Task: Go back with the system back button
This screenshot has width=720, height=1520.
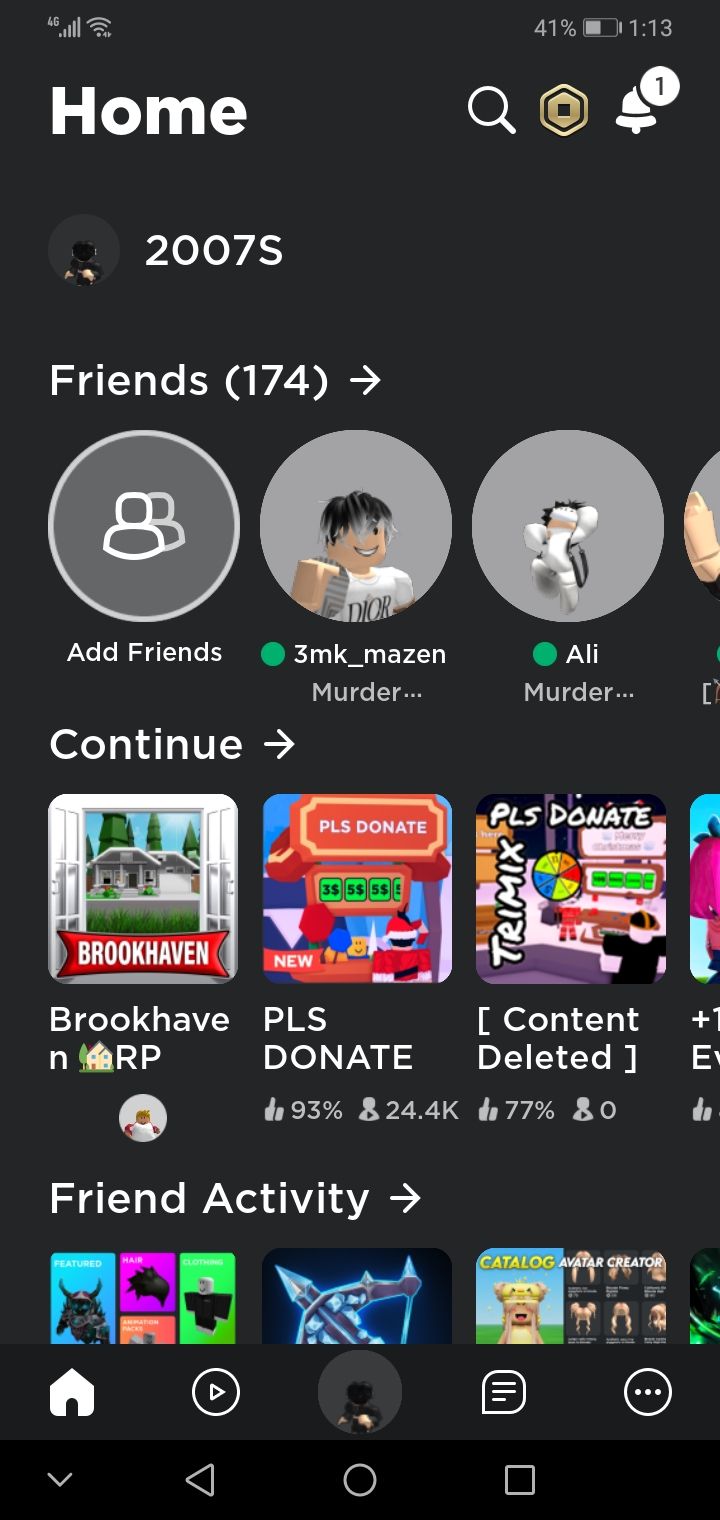Action: click(x=200, y=1480)
